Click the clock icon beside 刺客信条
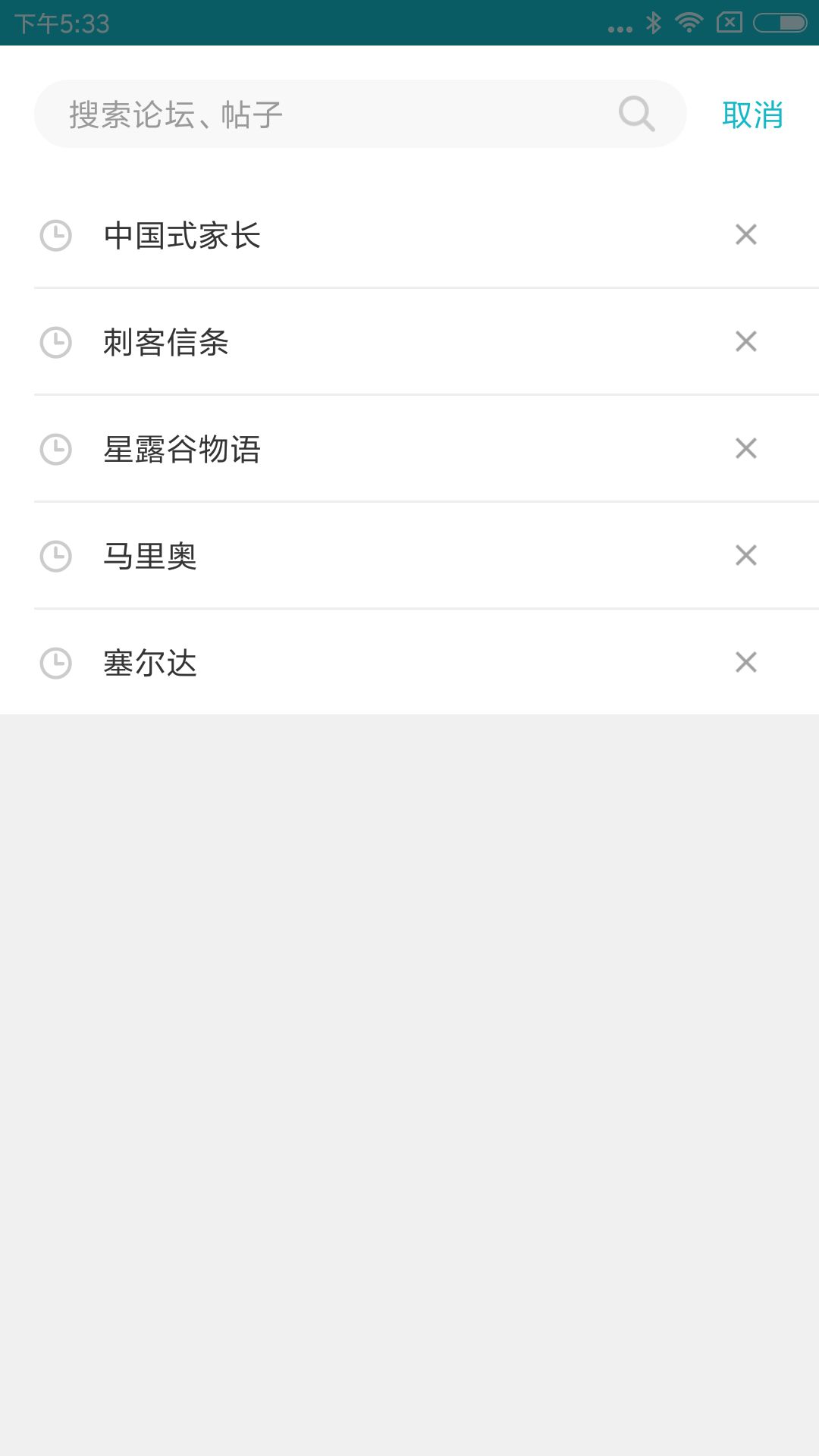This screenshot has width=819, height=1456. pyautogui.click(x=55, y=342)
